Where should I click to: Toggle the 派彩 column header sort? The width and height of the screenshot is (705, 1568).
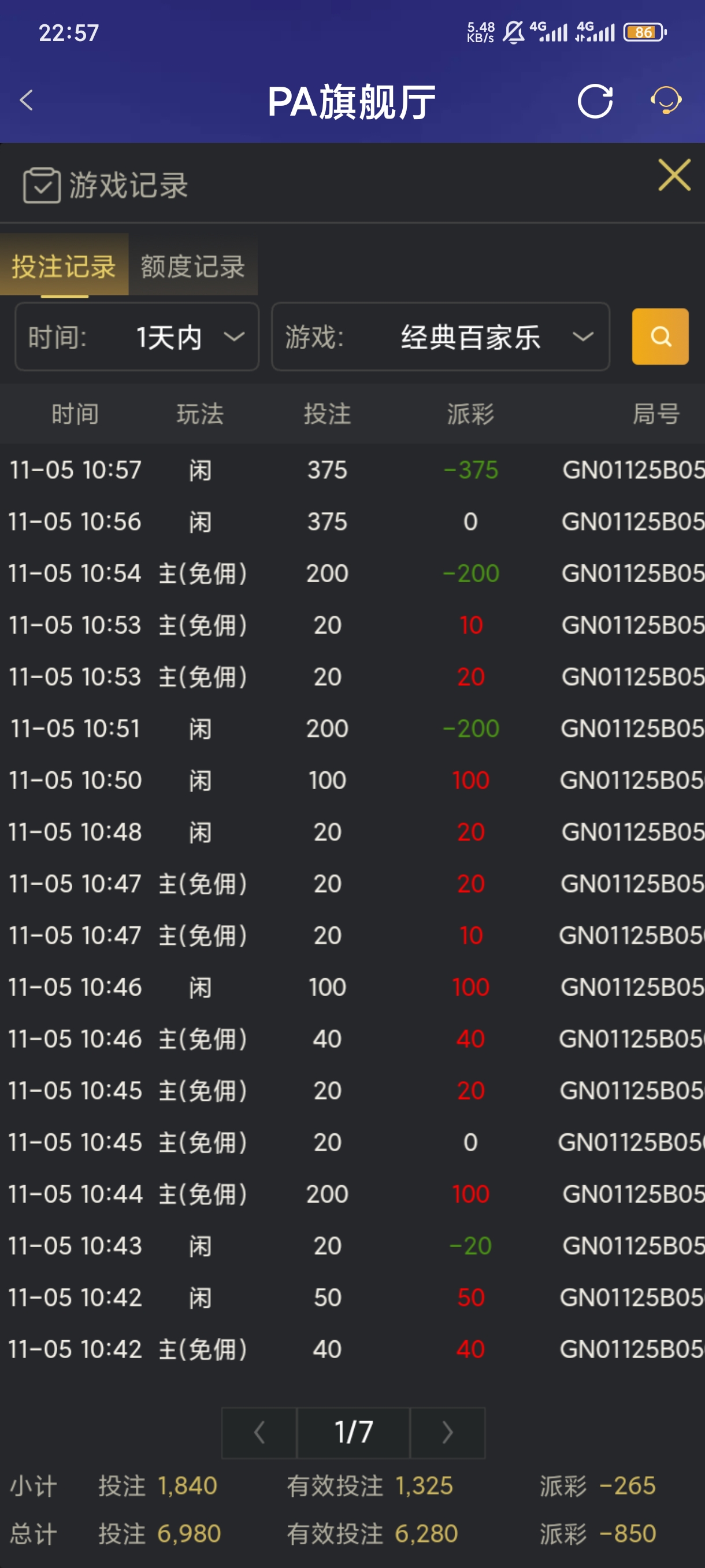(469, 415)
